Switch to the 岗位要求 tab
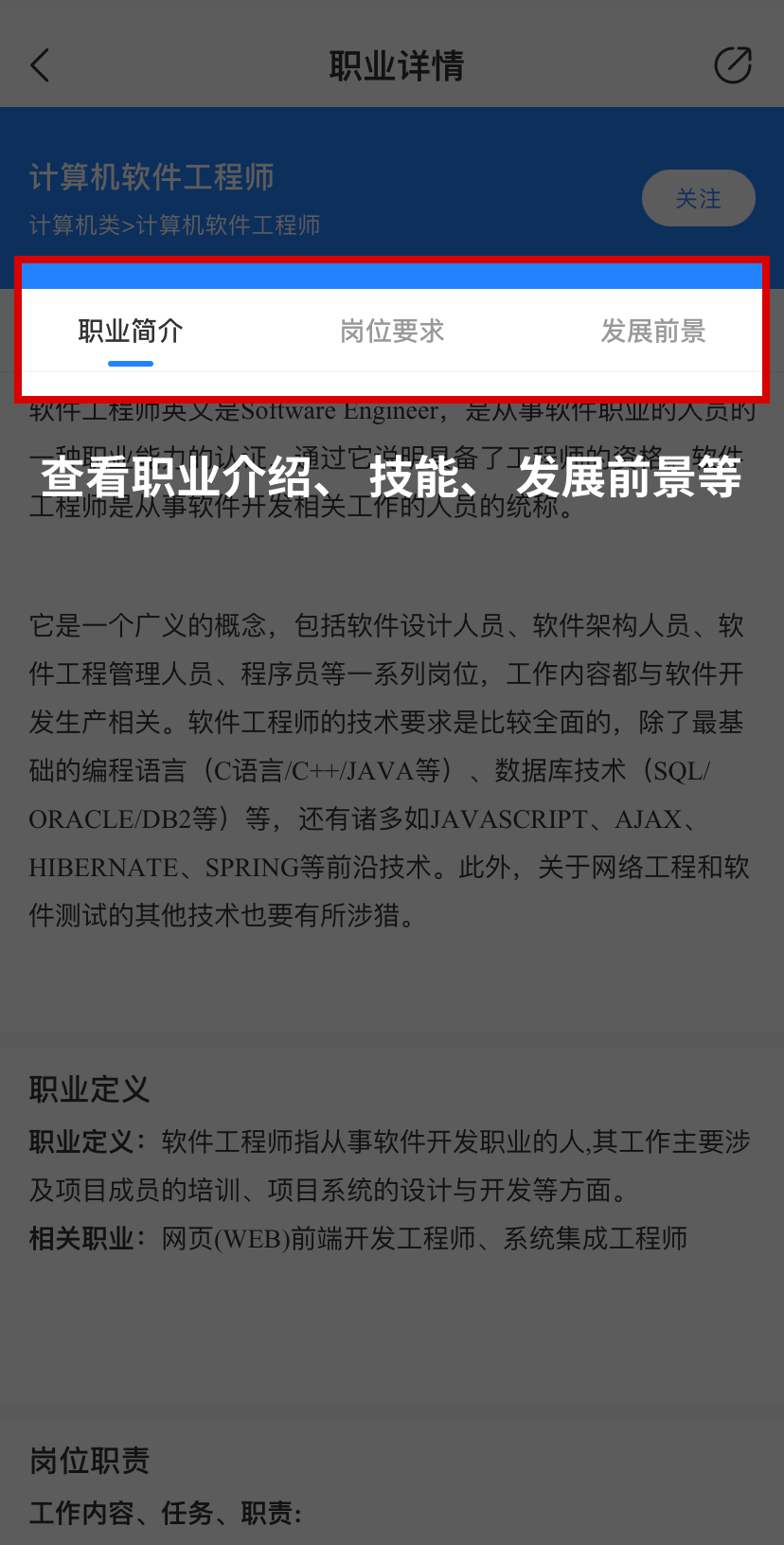784x1545 pixels. coord(392,332)
